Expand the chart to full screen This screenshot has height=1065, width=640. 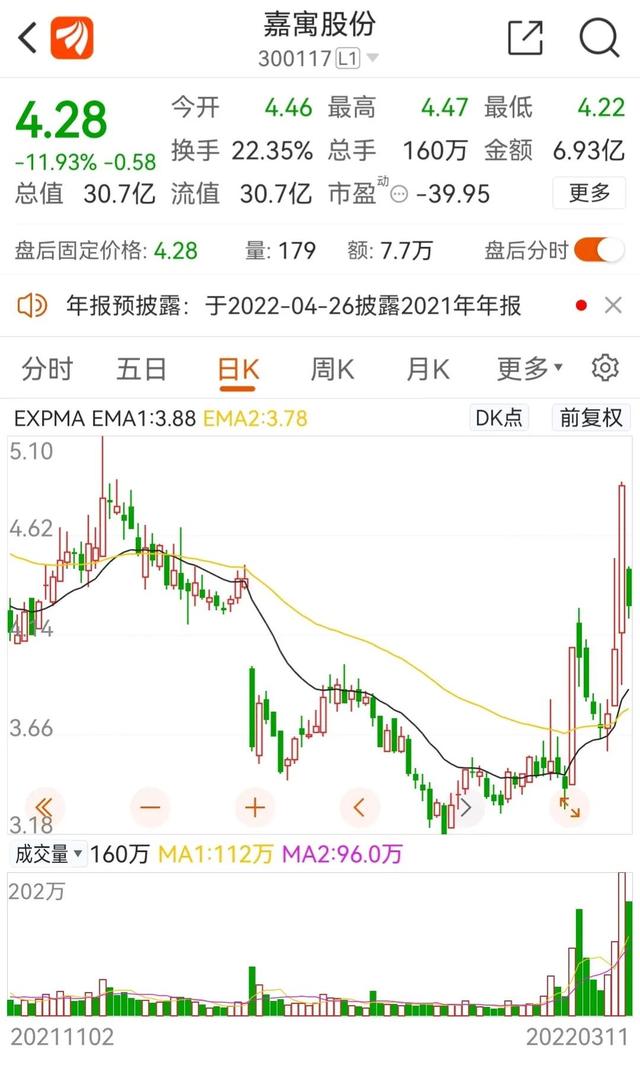pos(568,806)
